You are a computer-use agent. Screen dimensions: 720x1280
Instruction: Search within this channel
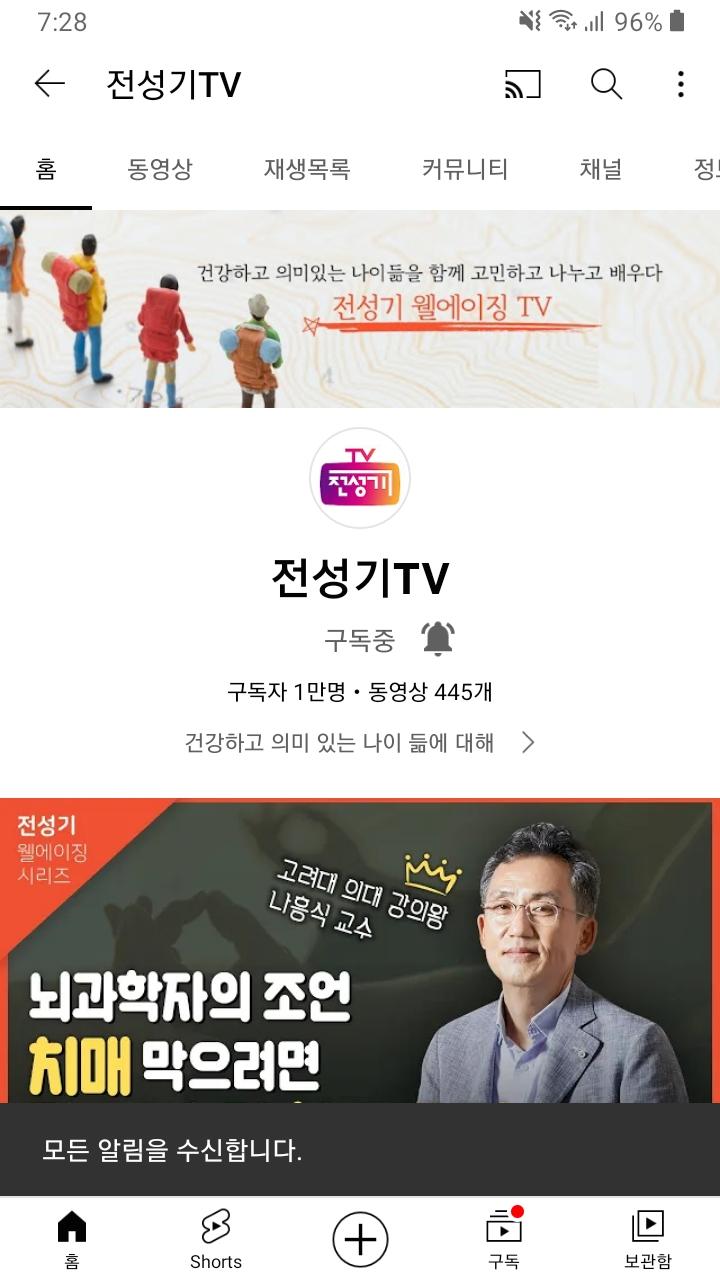point(606,84)
